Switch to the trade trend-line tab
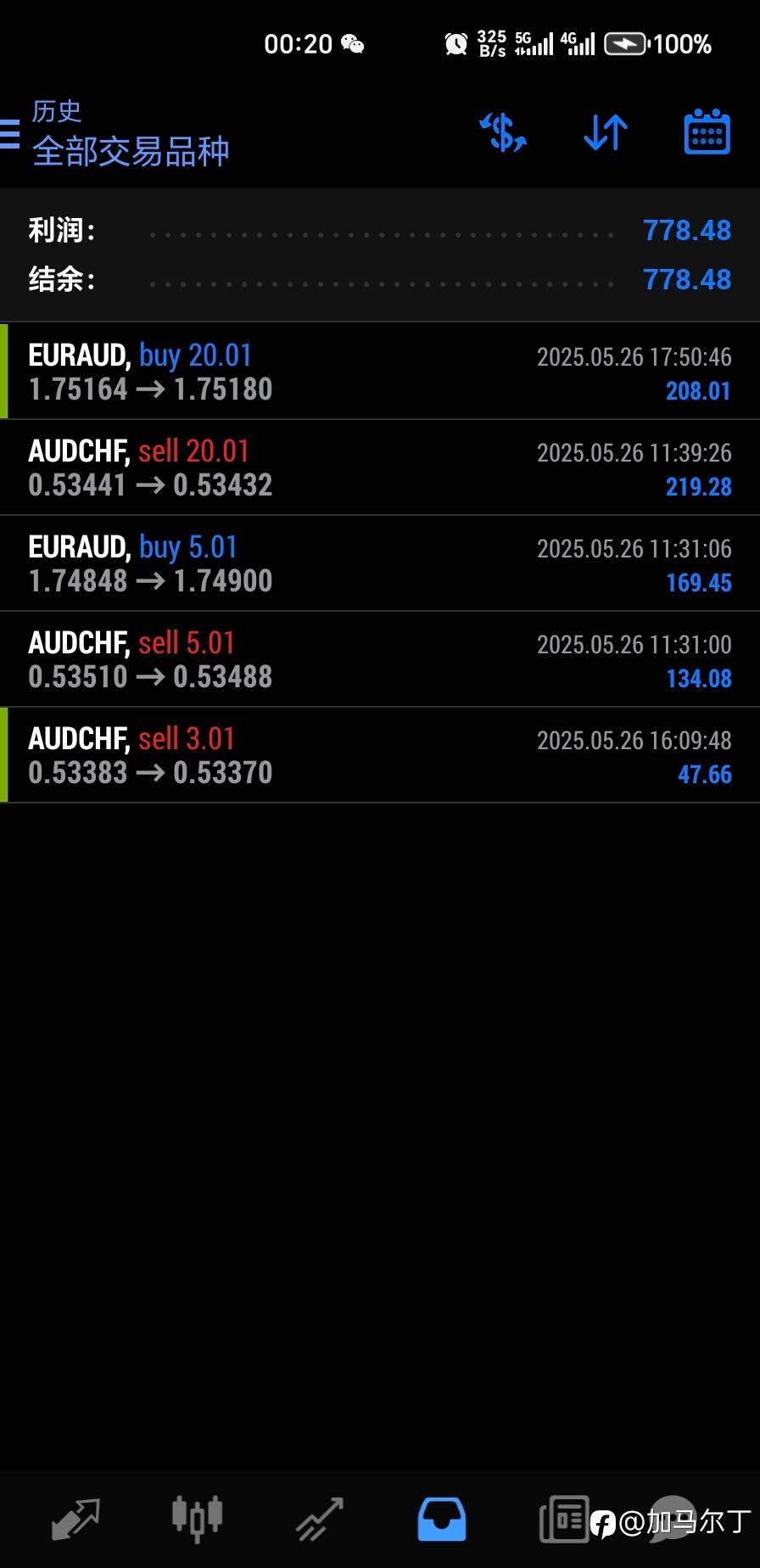Viewport: 760px width, 1568px height. pos(320,1518)
